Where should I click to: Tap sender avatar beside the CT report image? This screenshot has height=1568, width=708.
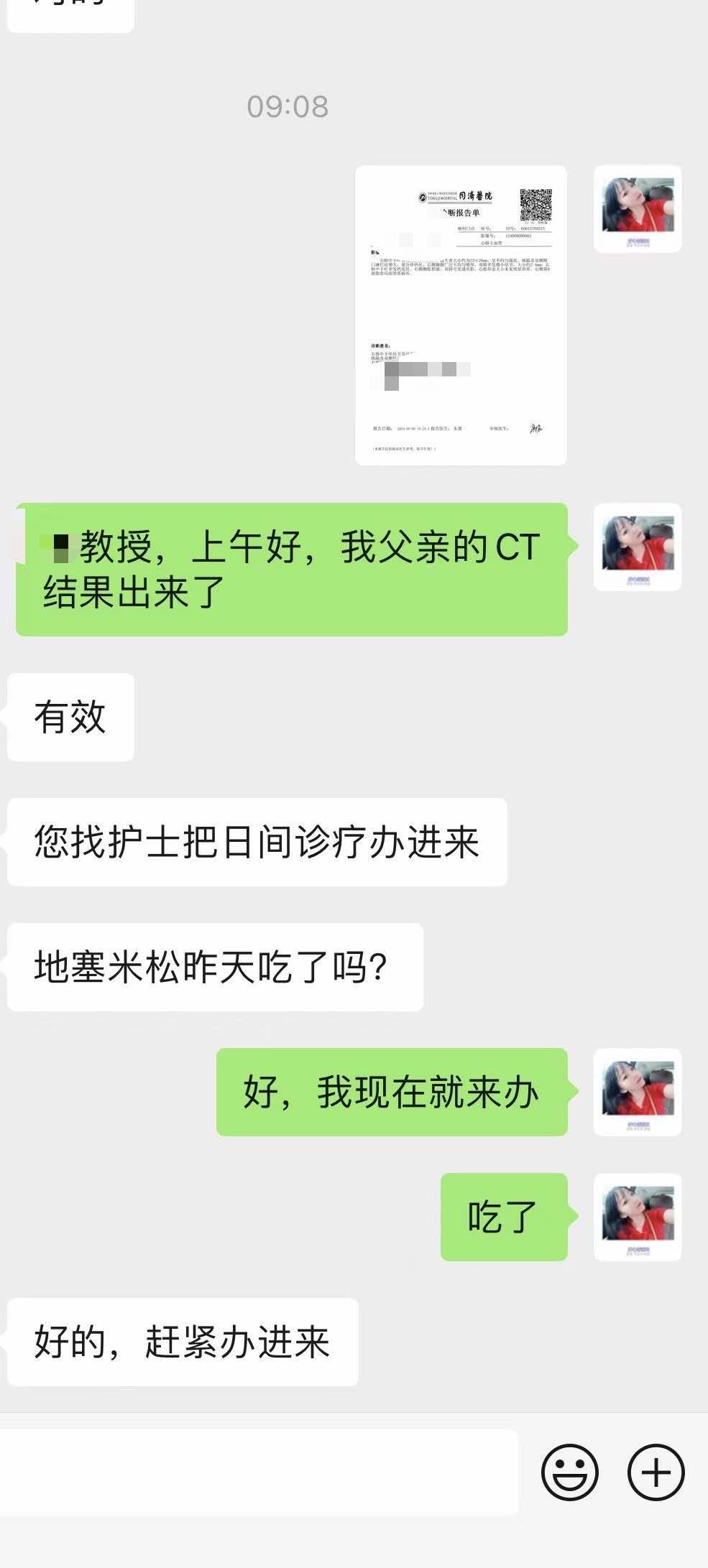[x=637, y=210]
